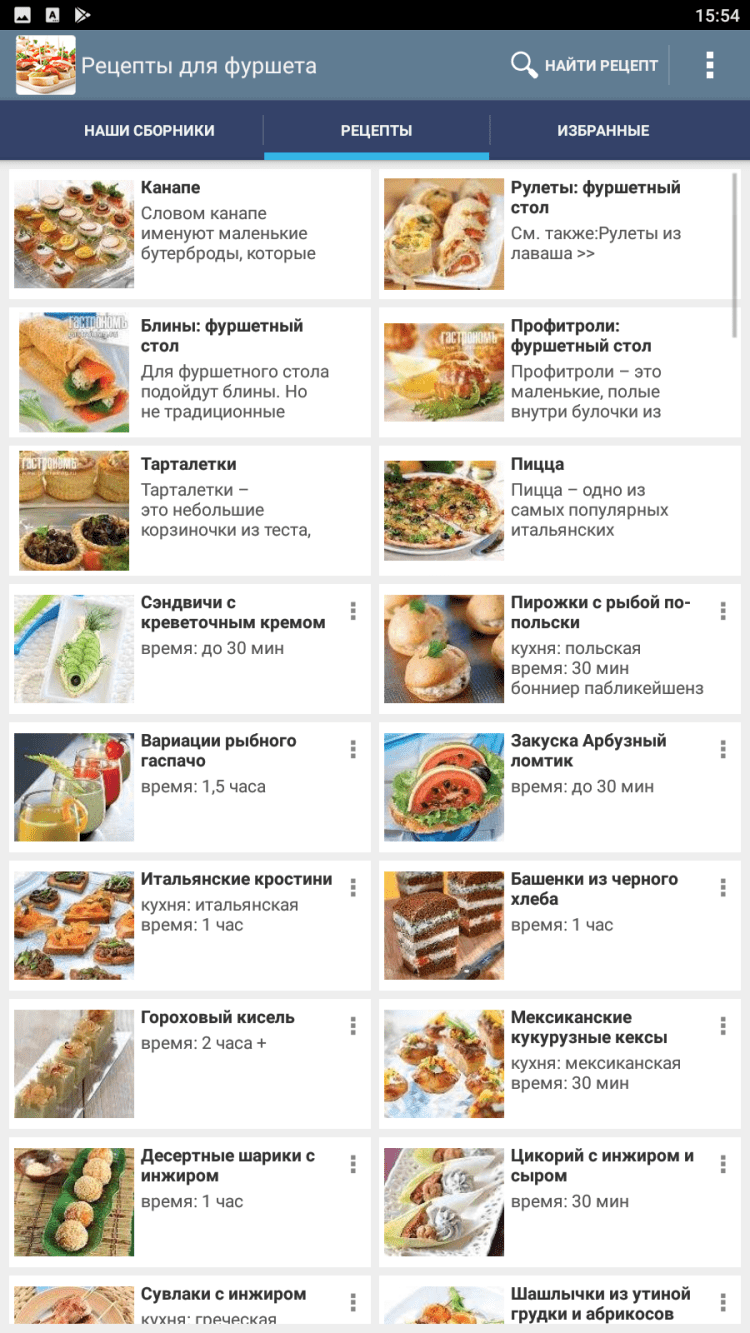Open options for Десертные шарики с инжиром
This screenshot has width=750, height=1333.
click(353, 1164)
